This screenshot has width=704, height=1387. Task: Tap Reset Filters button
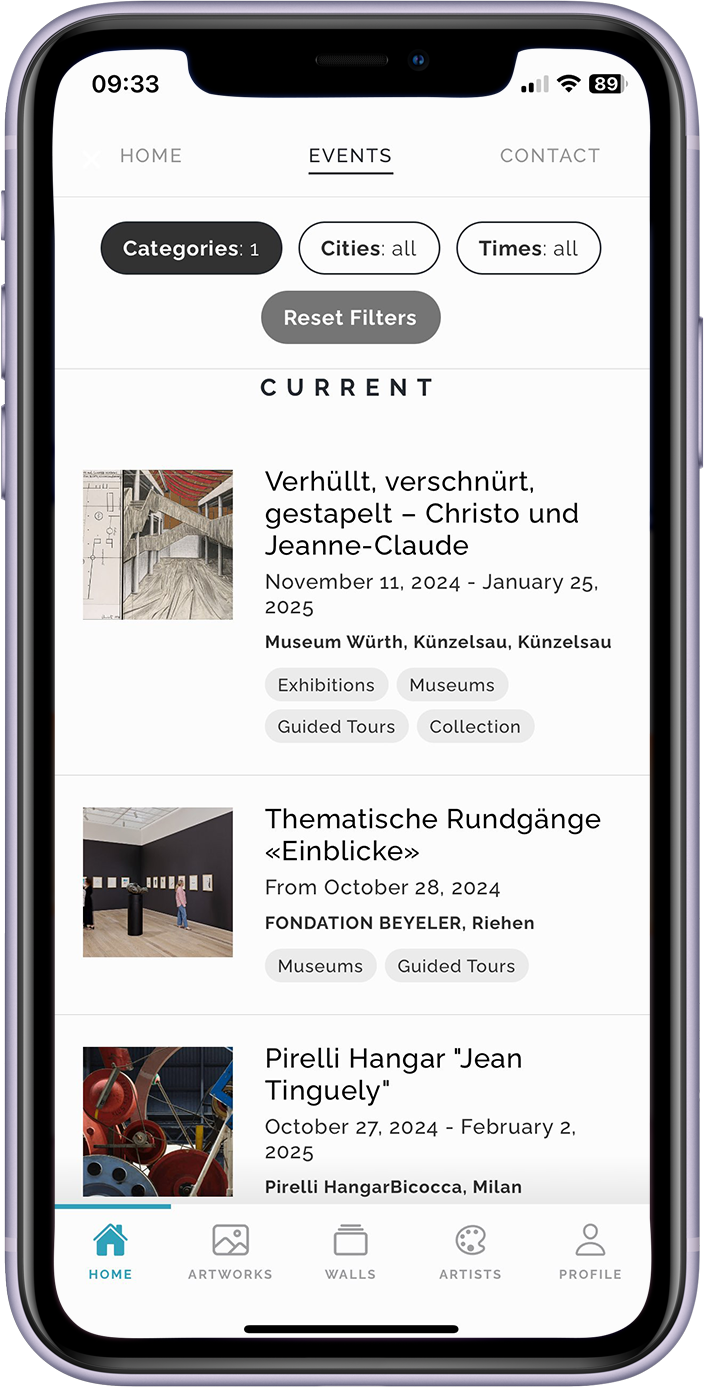pos(350,318)
